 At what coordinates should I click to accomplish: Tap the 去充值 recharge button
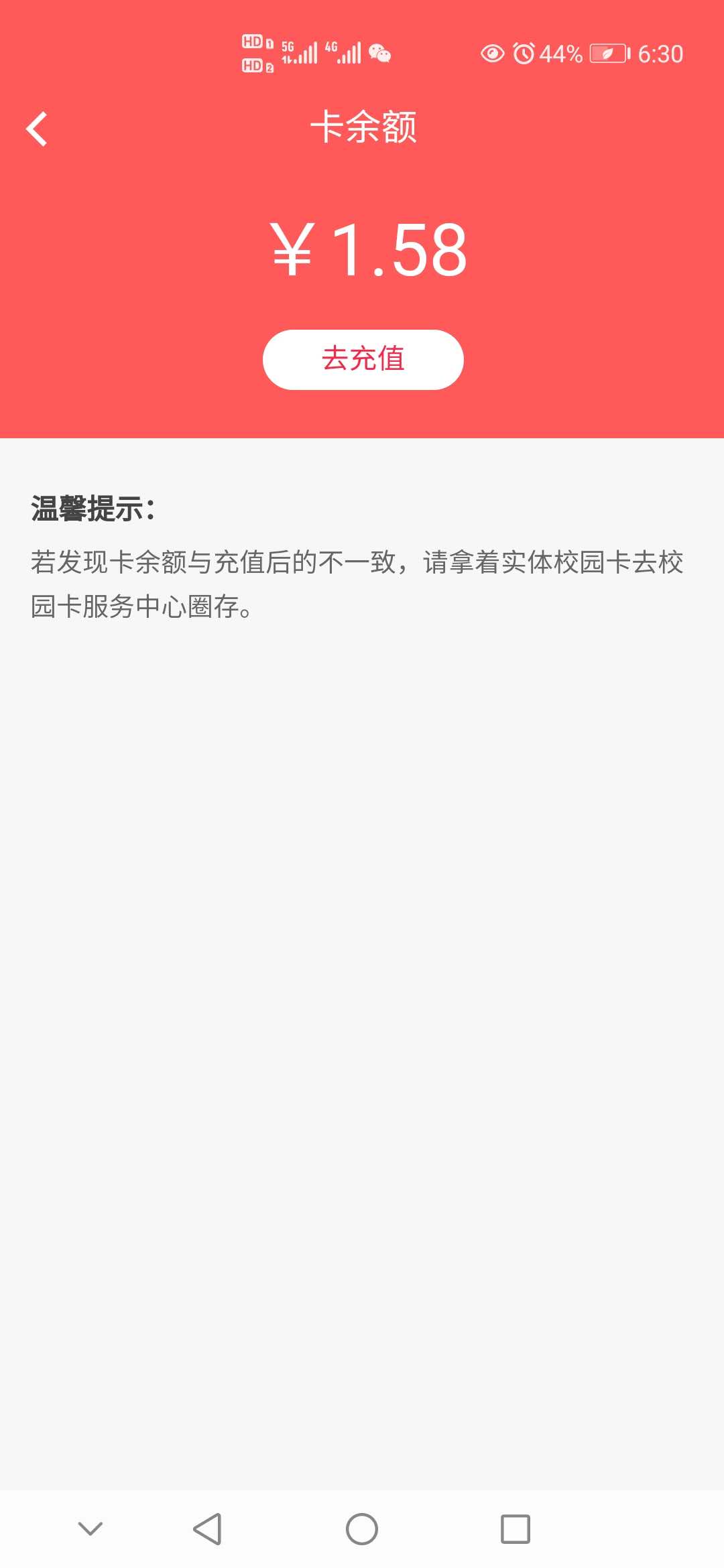(x=363, y=359)
